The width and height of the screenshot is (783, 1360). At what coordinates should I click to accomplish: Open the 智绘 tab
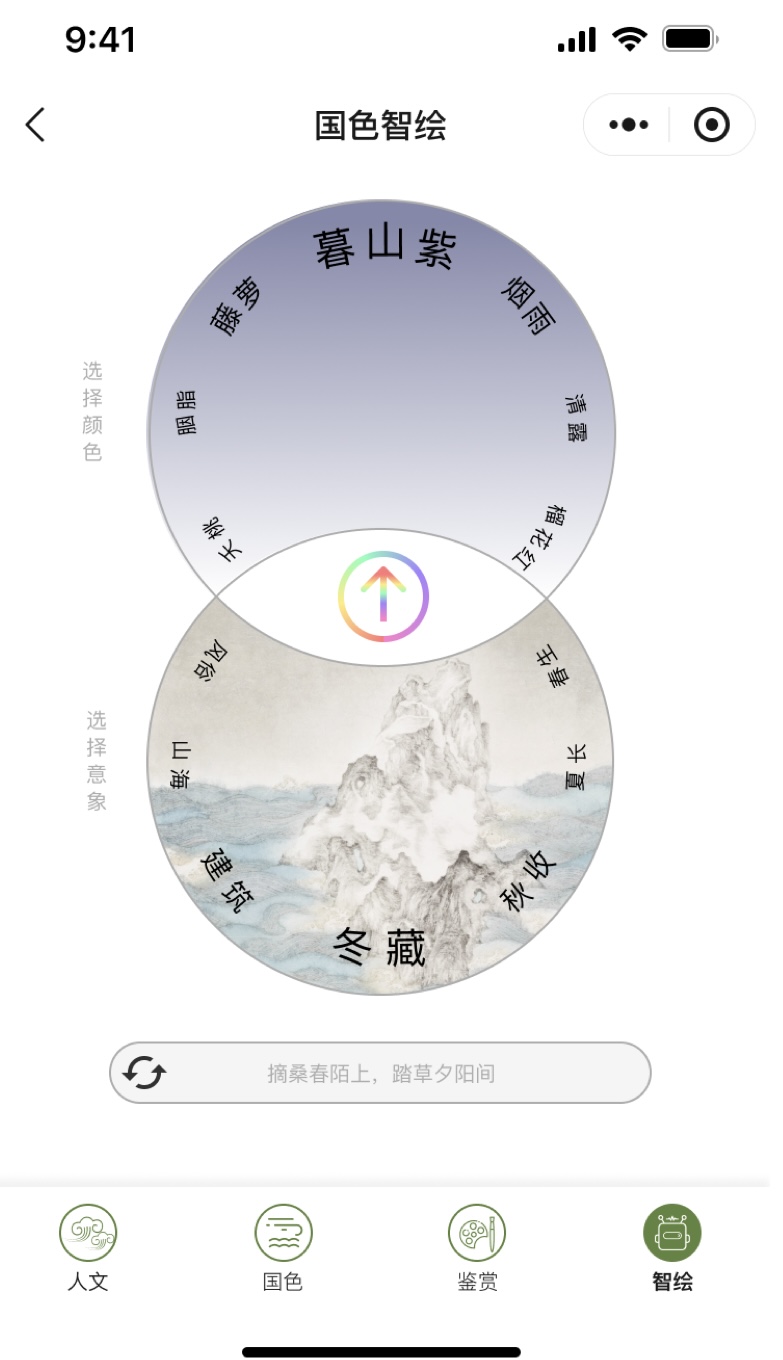[672, 1248]
